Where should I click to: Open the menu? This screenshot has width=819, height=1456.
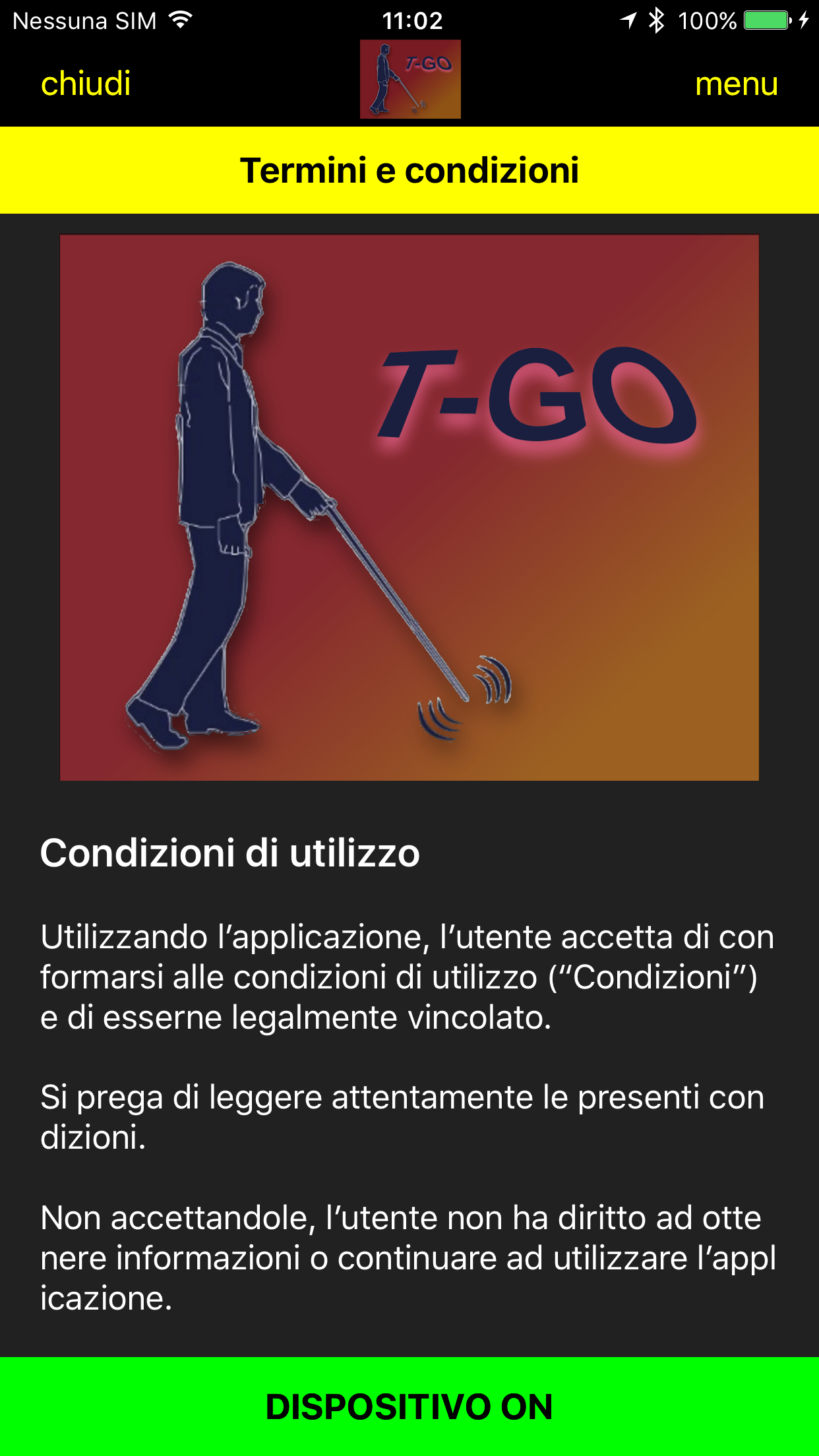pos(737,84)
